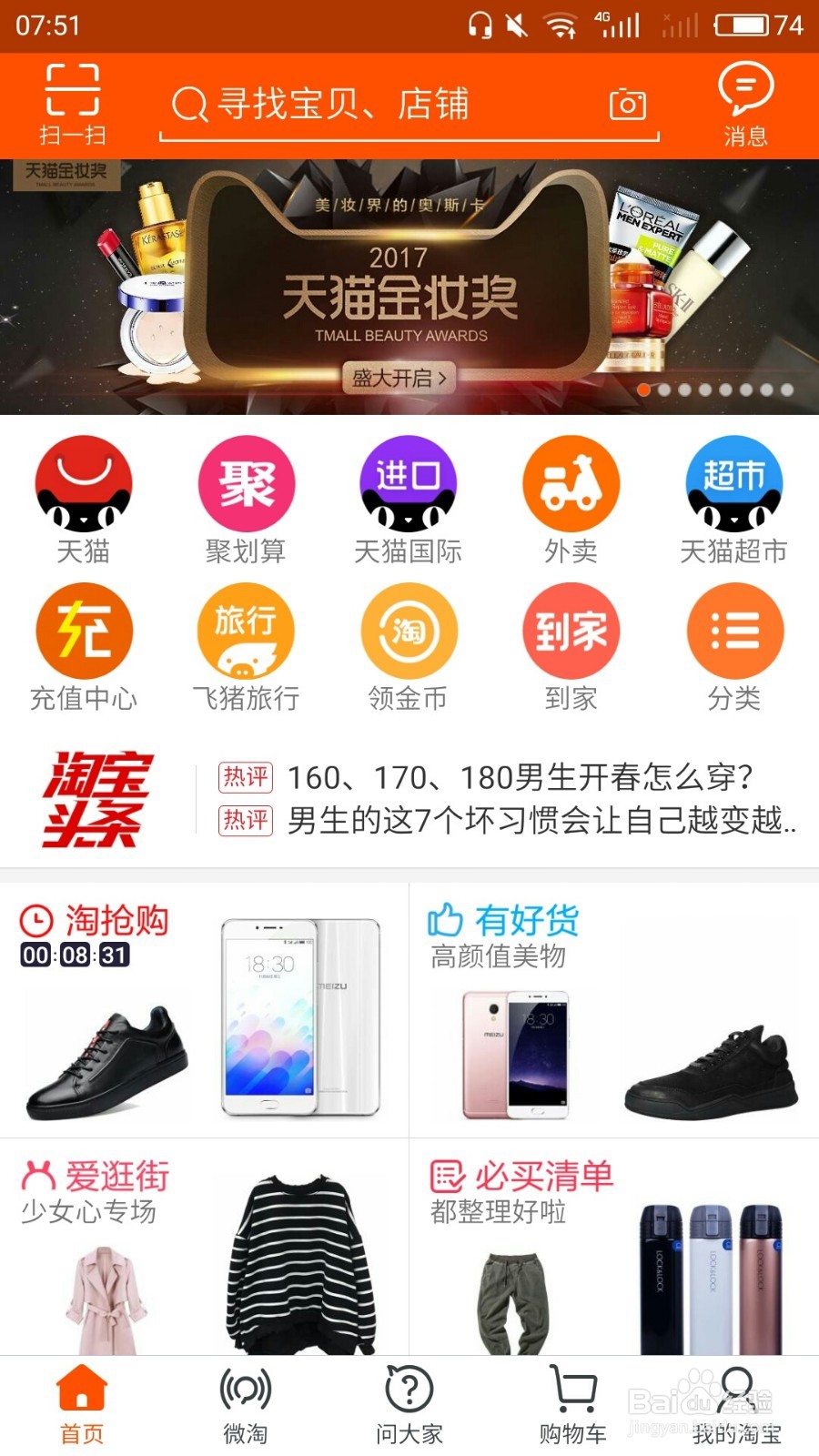The width and height of the screenshot is (819, 1456).
Task: Open the 充值中心 recharge center icon
Action: click(84, 631)
